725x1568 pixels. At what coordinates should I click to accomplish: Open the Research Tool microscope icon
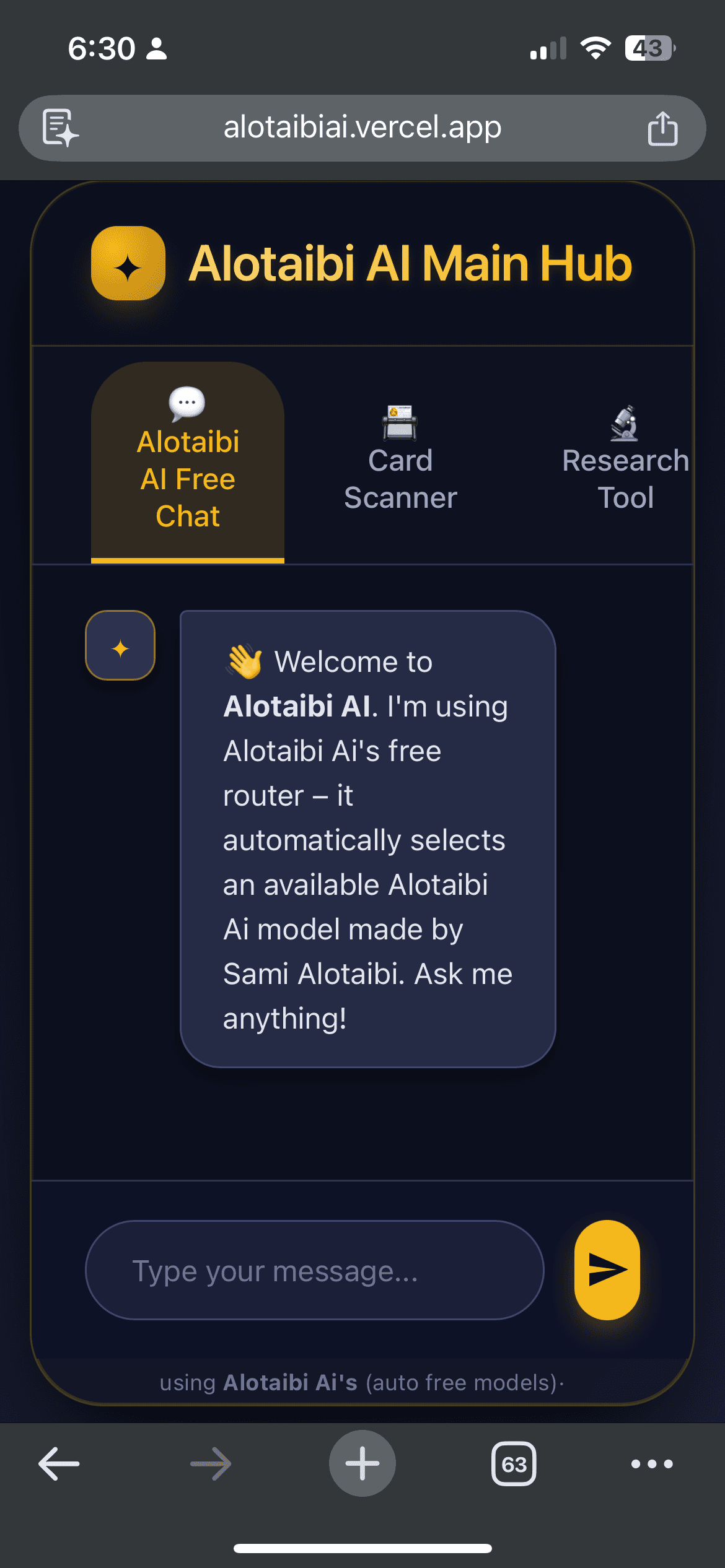click(624, 422)
